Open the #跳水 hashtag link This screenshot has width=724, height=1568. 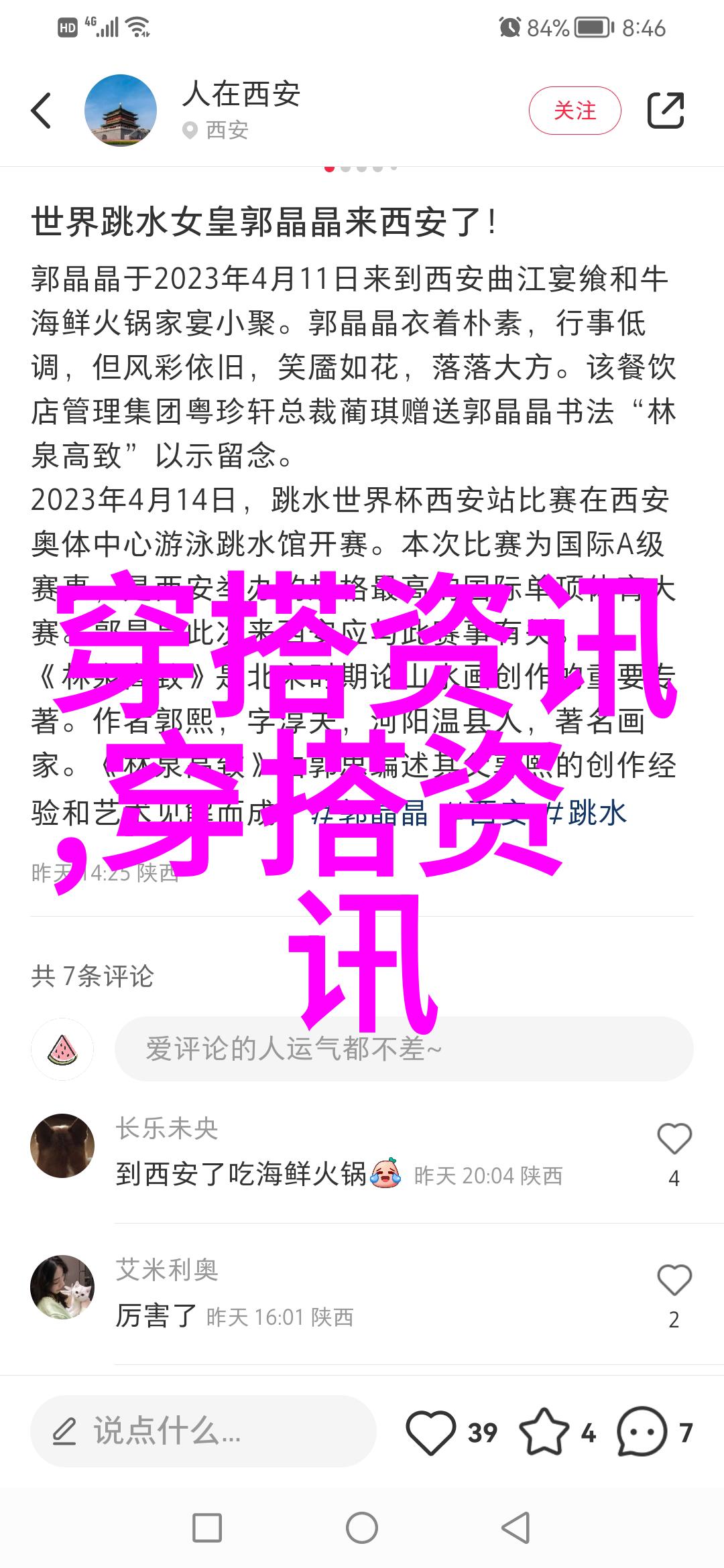[588, 813]
